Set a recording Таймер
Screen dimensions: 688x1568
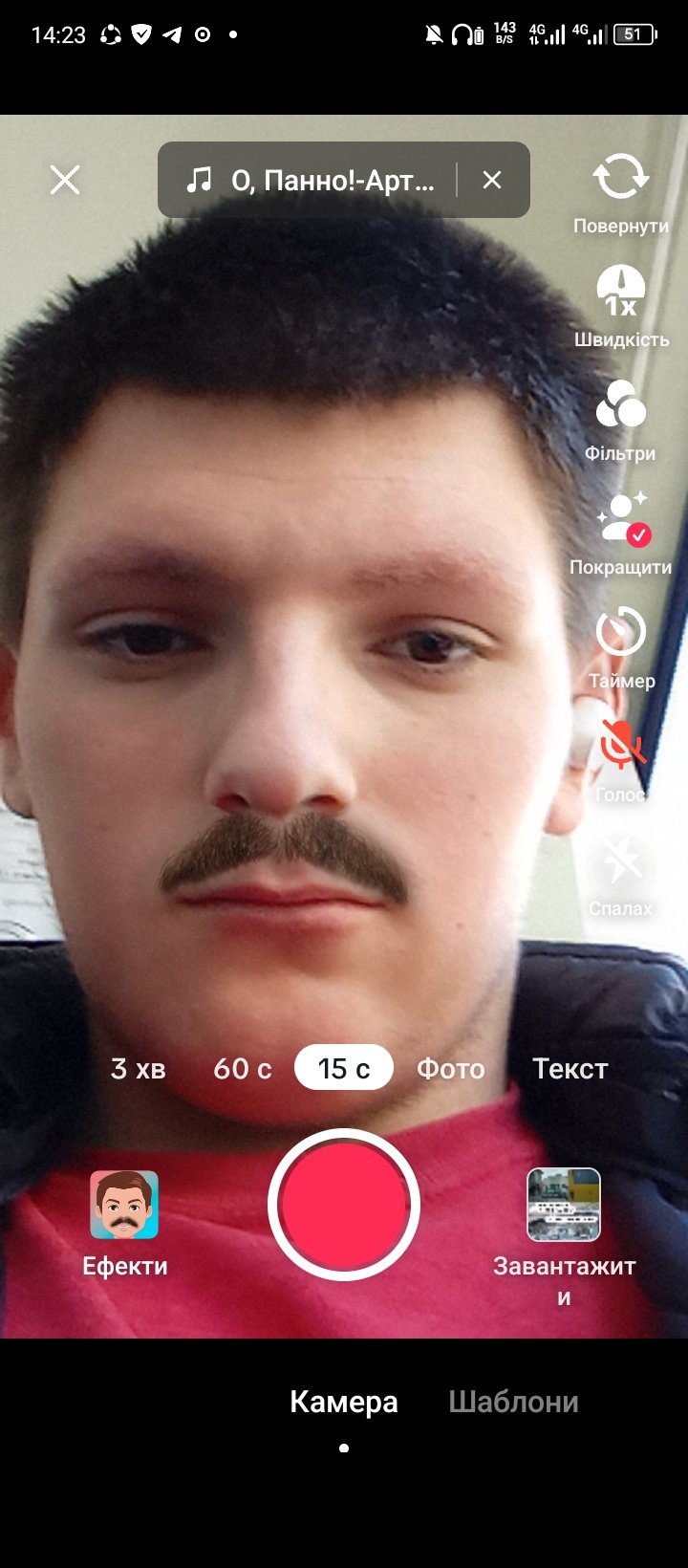pos(621,647)
